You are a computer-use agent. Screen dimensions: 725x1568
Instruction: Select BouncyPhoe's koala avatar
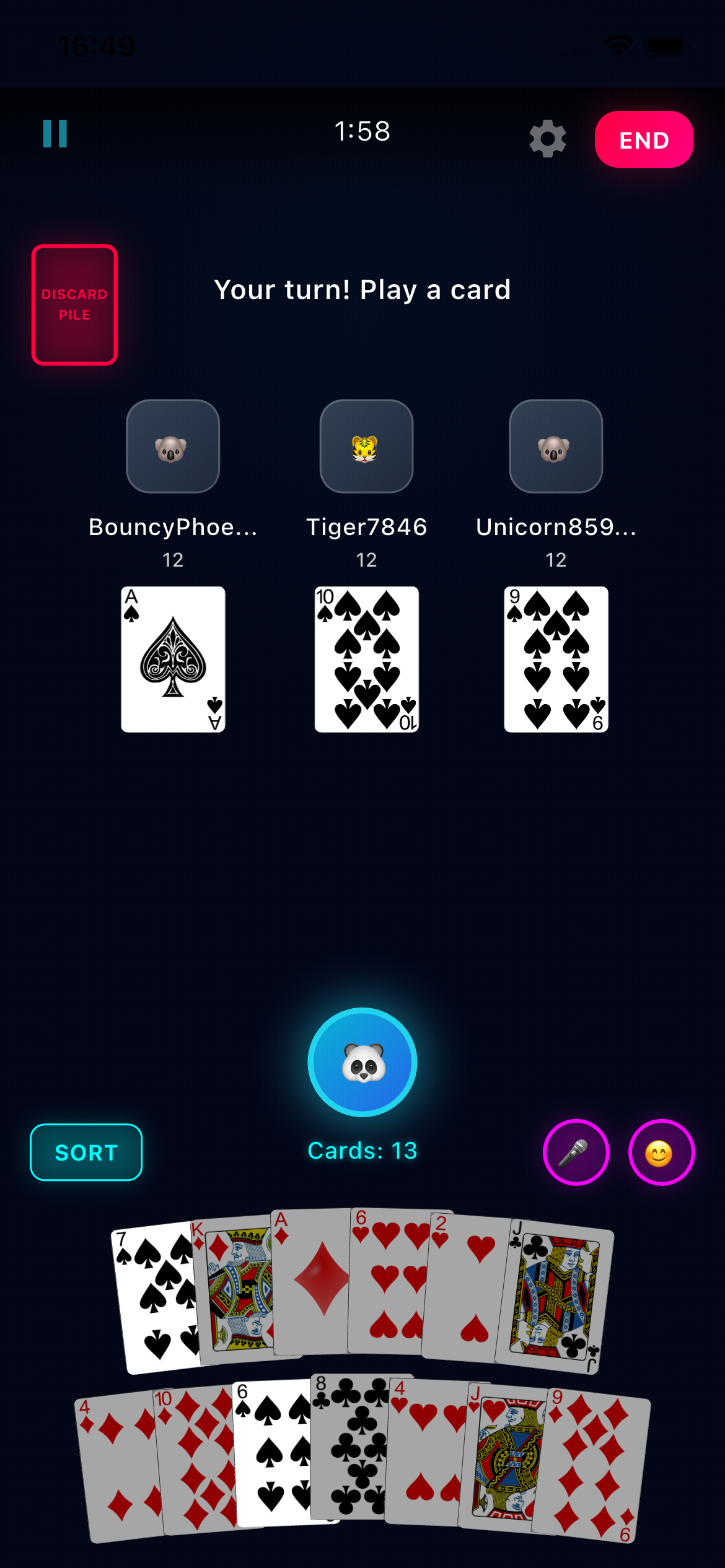click(x=174, y=447)
